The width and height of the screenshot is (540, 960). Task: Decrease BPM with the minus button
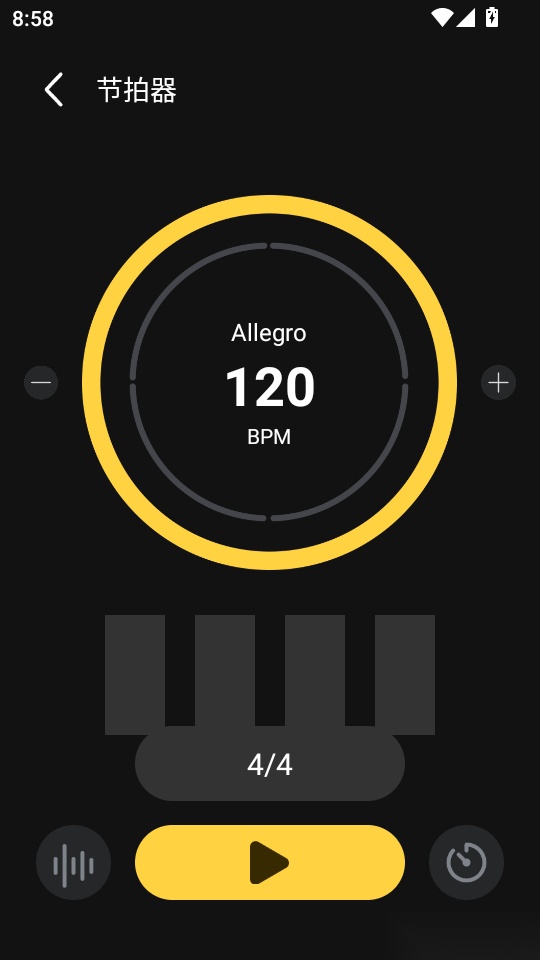click(41, 383)
